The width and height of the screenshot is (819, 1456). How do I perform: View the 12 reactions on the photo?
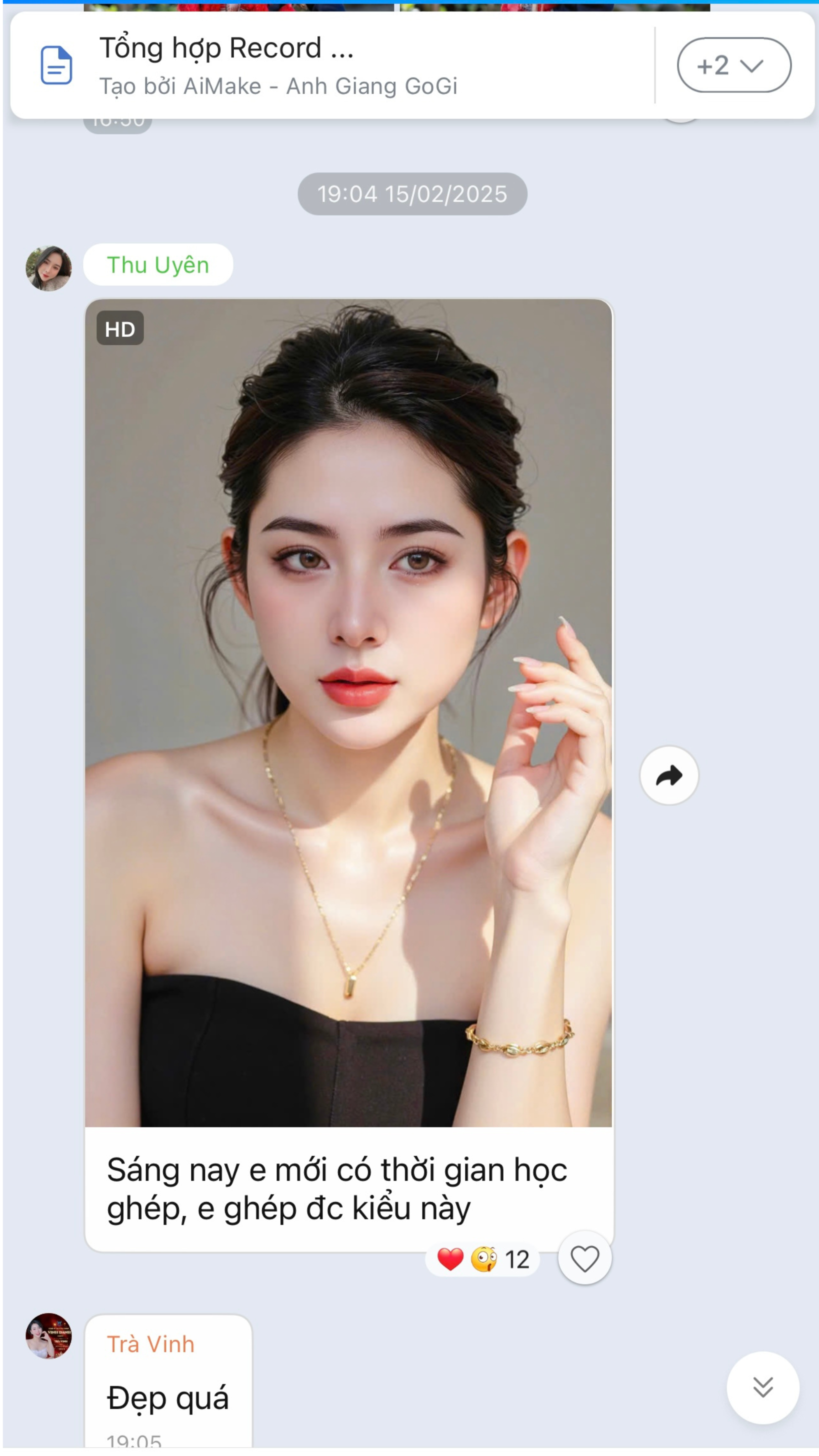pos(482,1260)
